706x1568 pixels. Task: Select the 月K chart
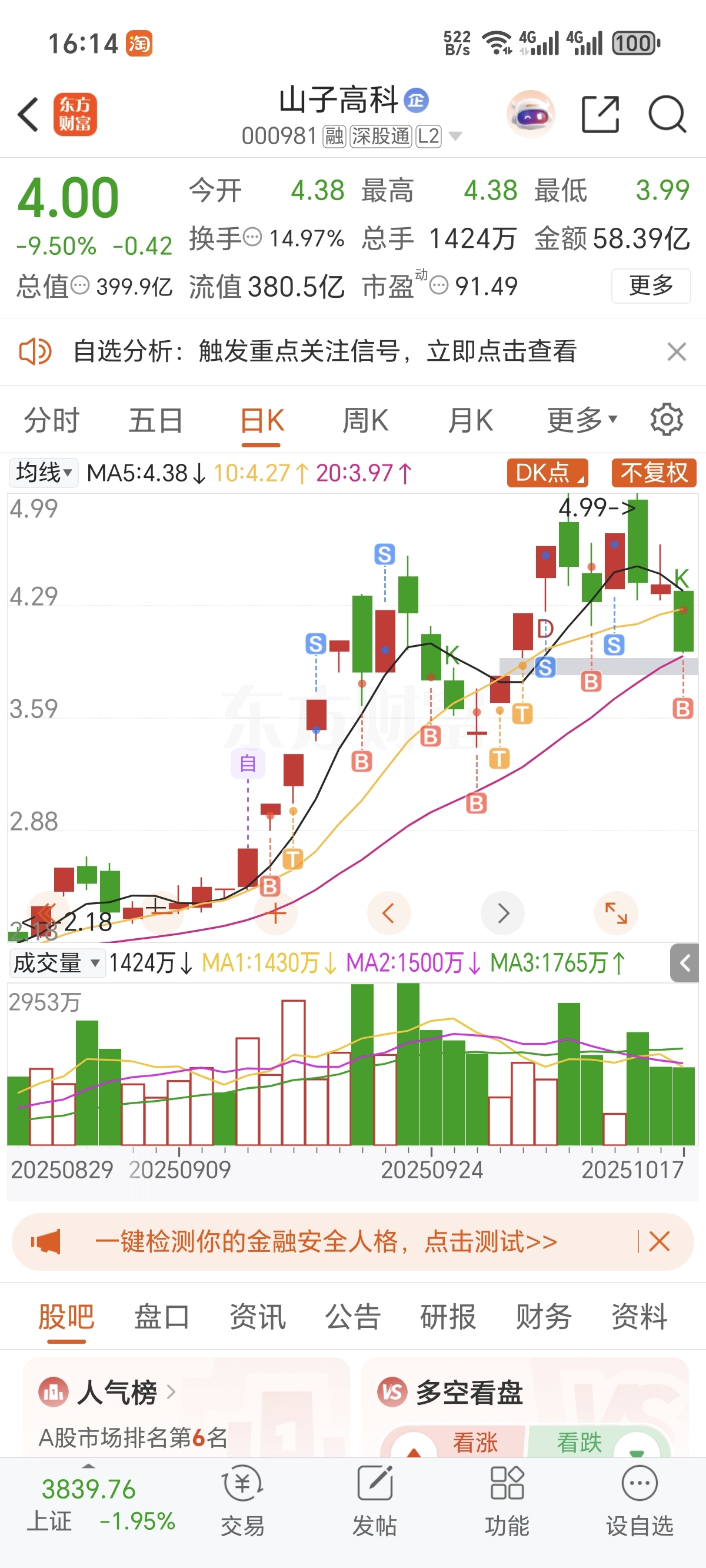[471, 421]
